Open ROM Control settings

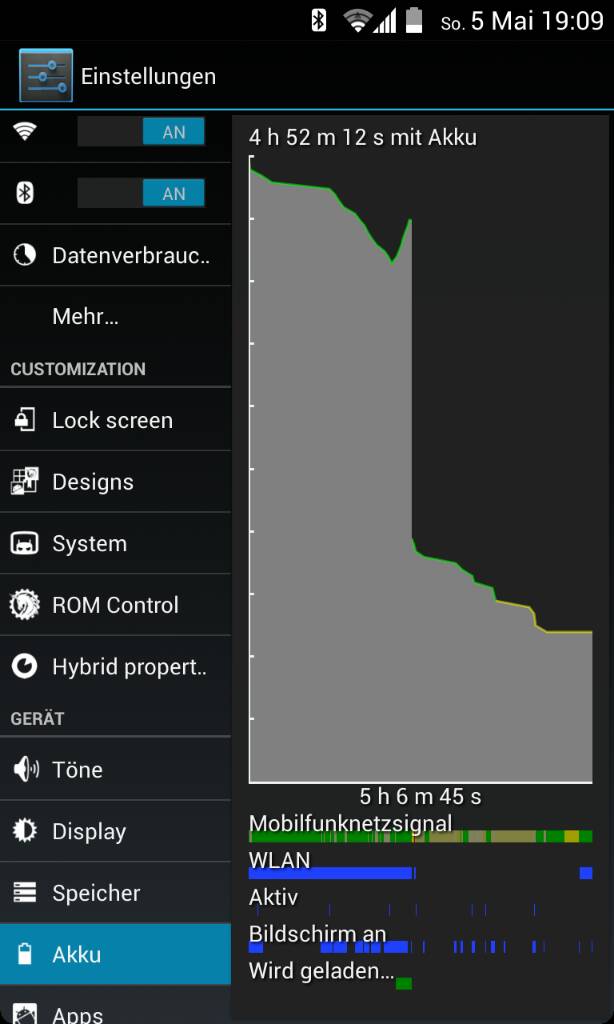115,605
